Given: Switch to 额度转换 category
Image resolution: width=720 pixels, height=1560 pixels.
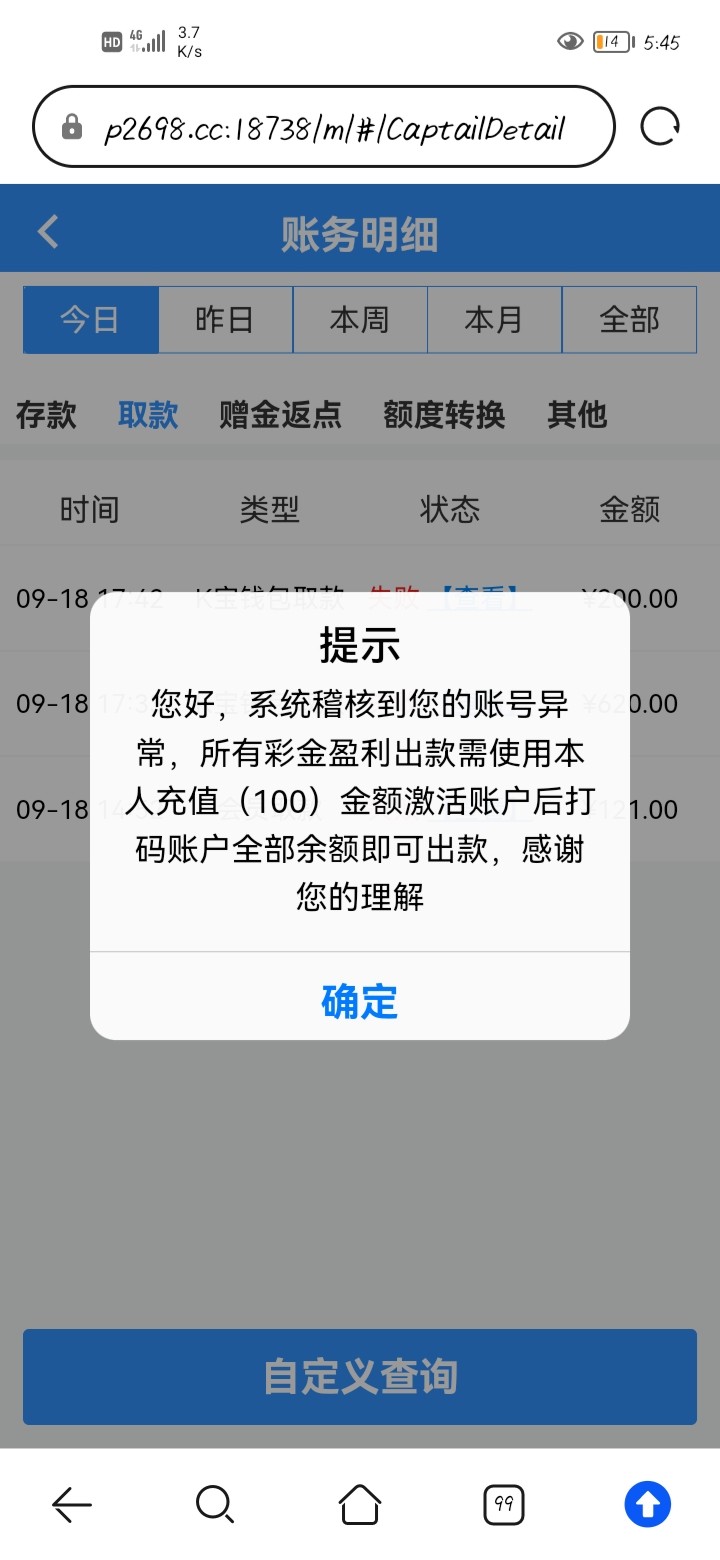Looking at the screenshot, I should click(x=444, y=414).
